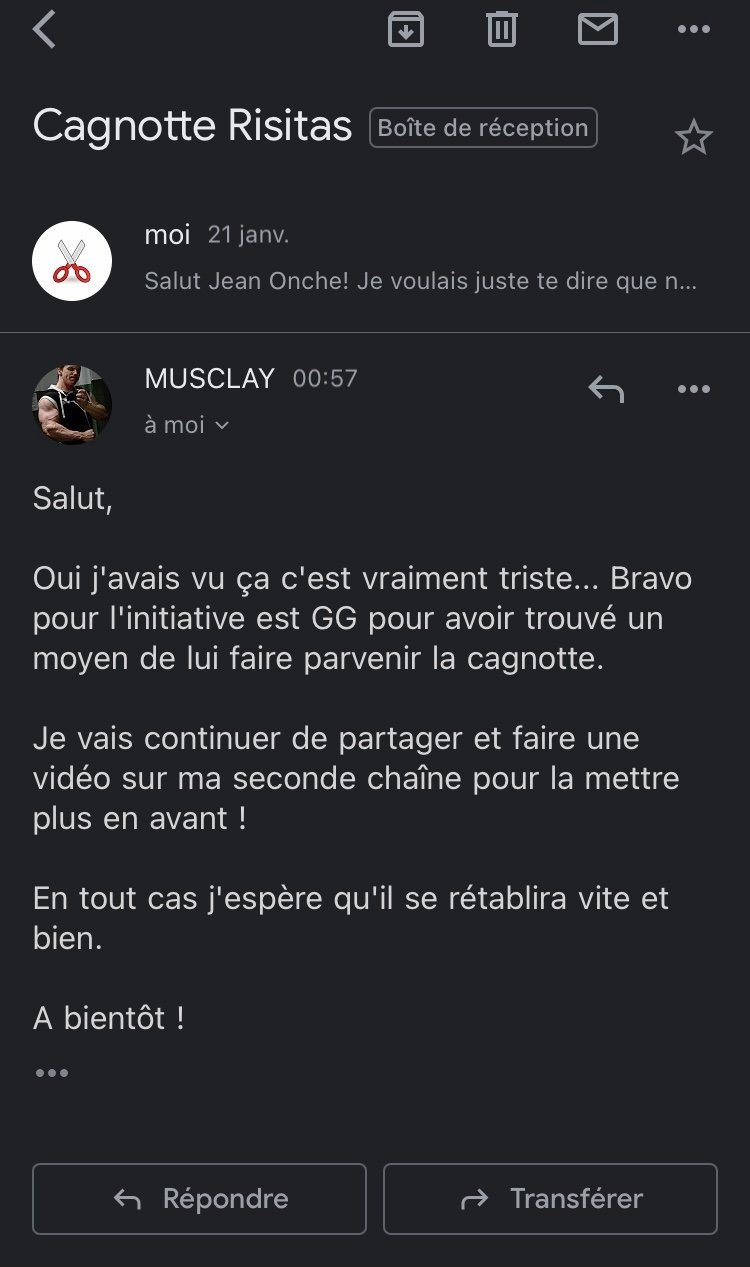
Task: Go back to the inbox
Action: [45, 30]
